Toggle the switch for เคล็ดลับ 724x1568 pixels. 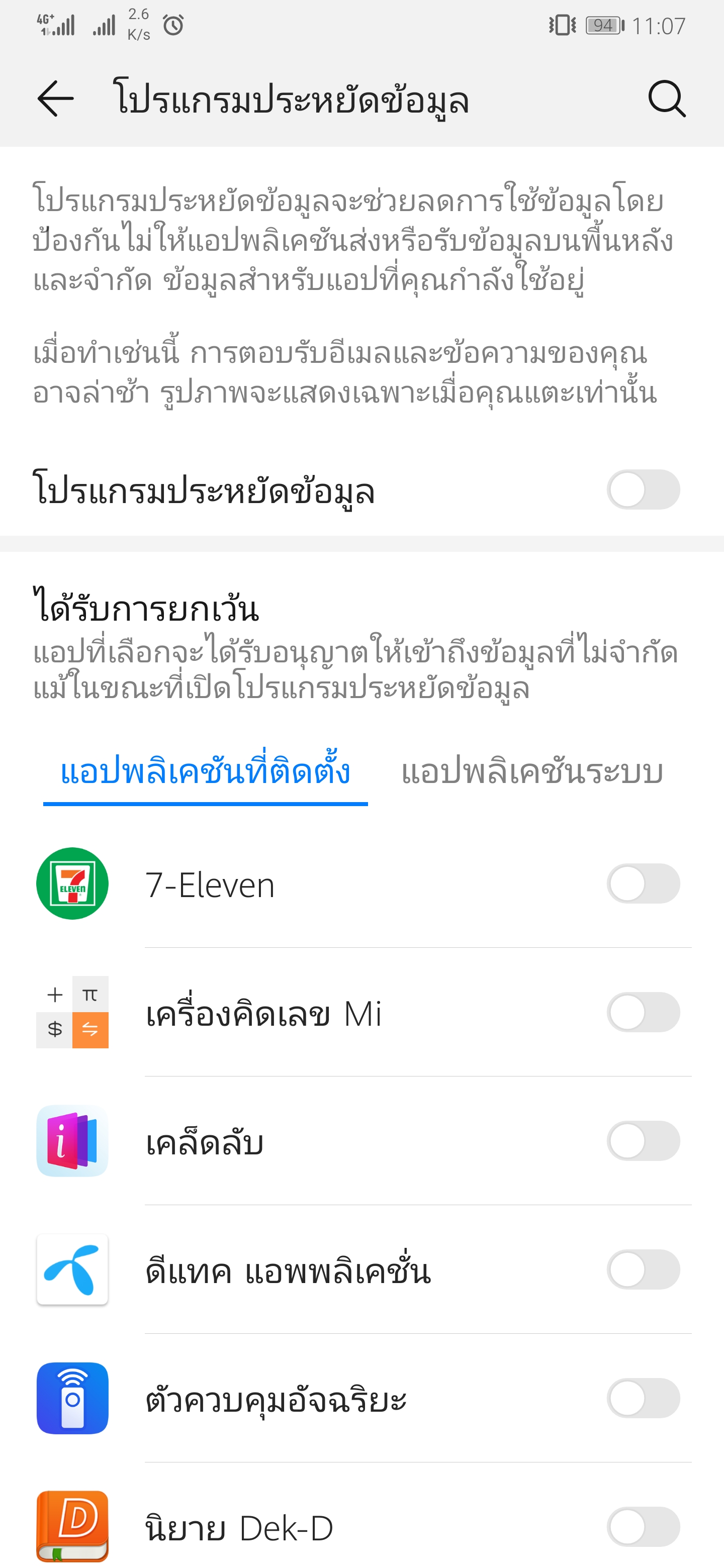[643, 1141]
